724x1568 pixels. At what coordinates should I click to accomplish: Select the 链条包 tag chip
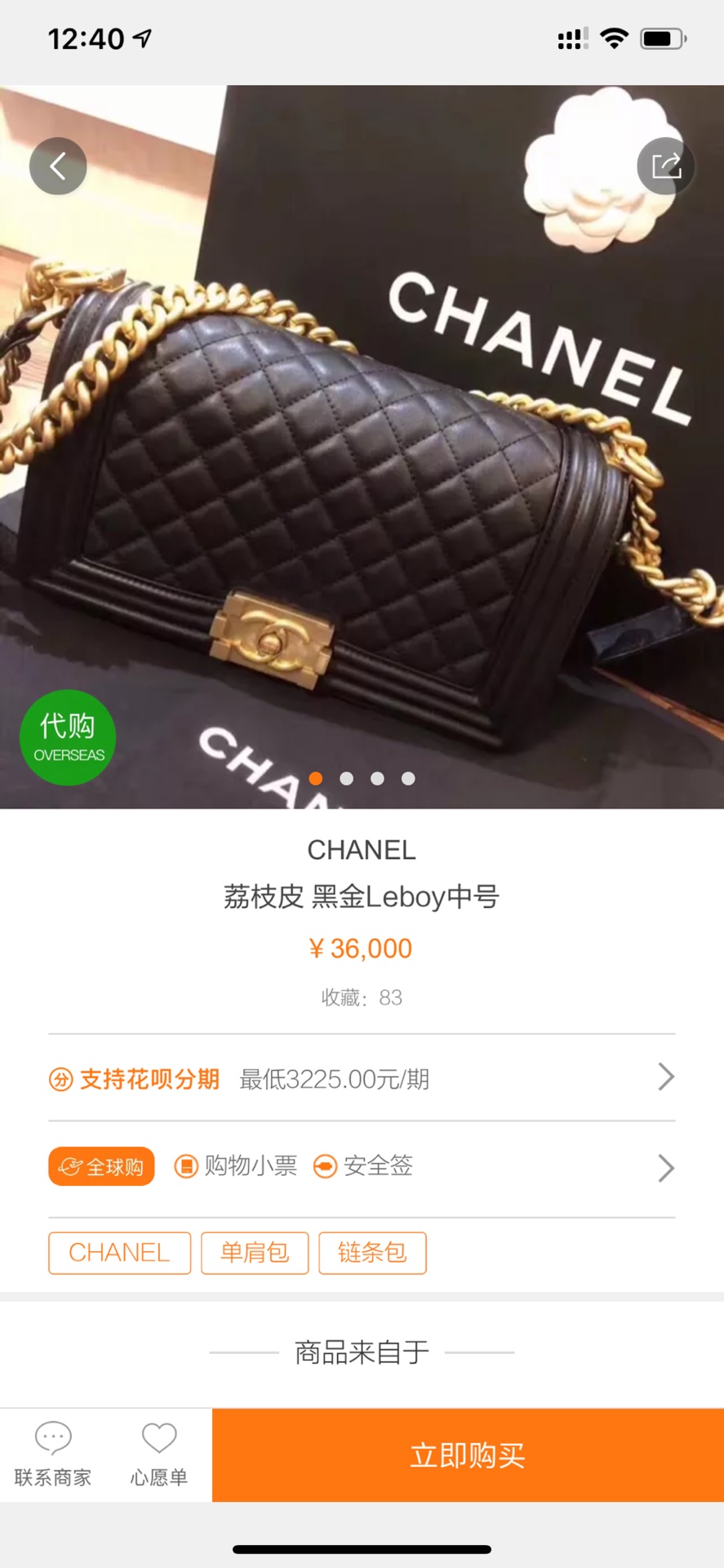tap(372, 1253)
